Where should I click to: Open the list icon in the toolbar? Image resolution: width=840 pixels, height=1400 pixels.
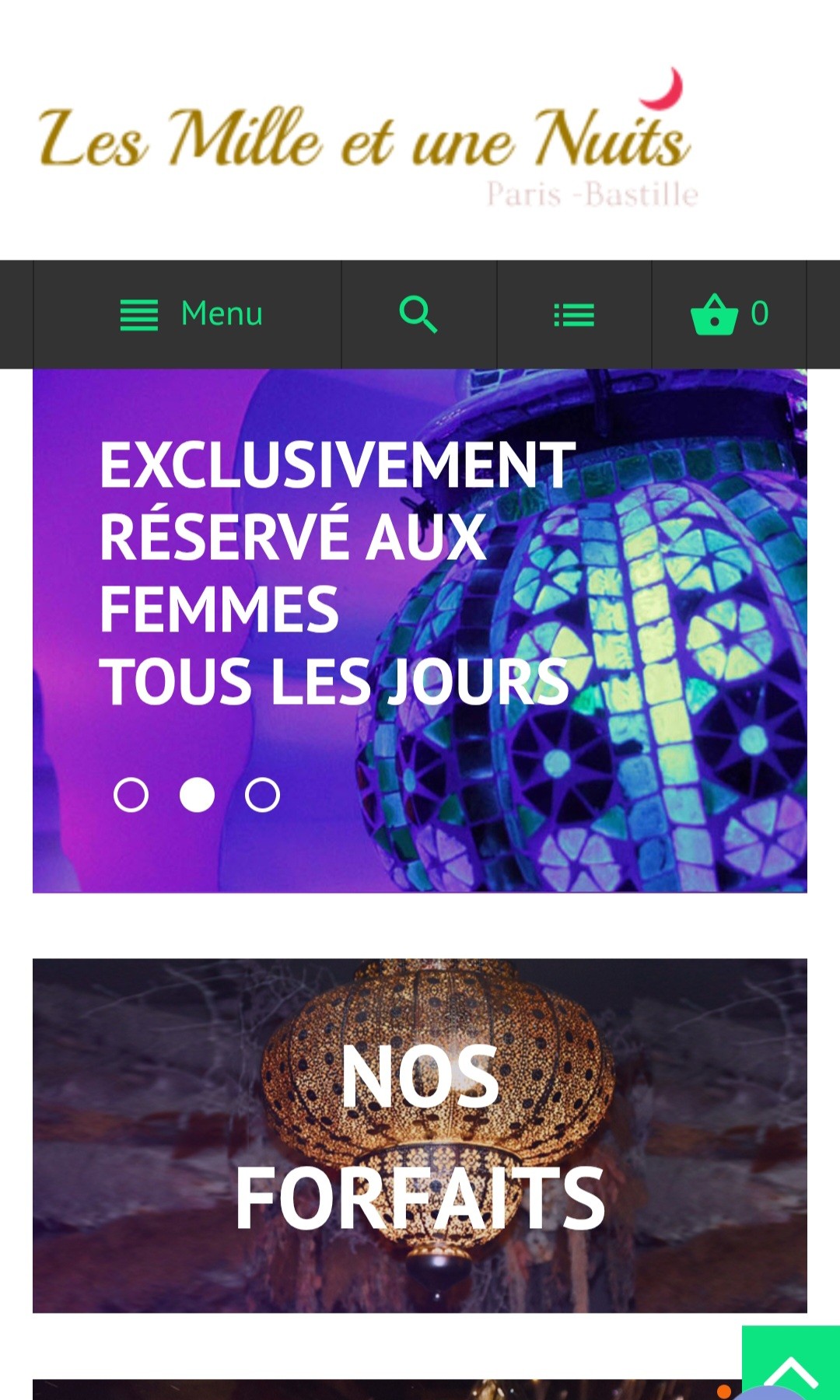click(574, 314)
